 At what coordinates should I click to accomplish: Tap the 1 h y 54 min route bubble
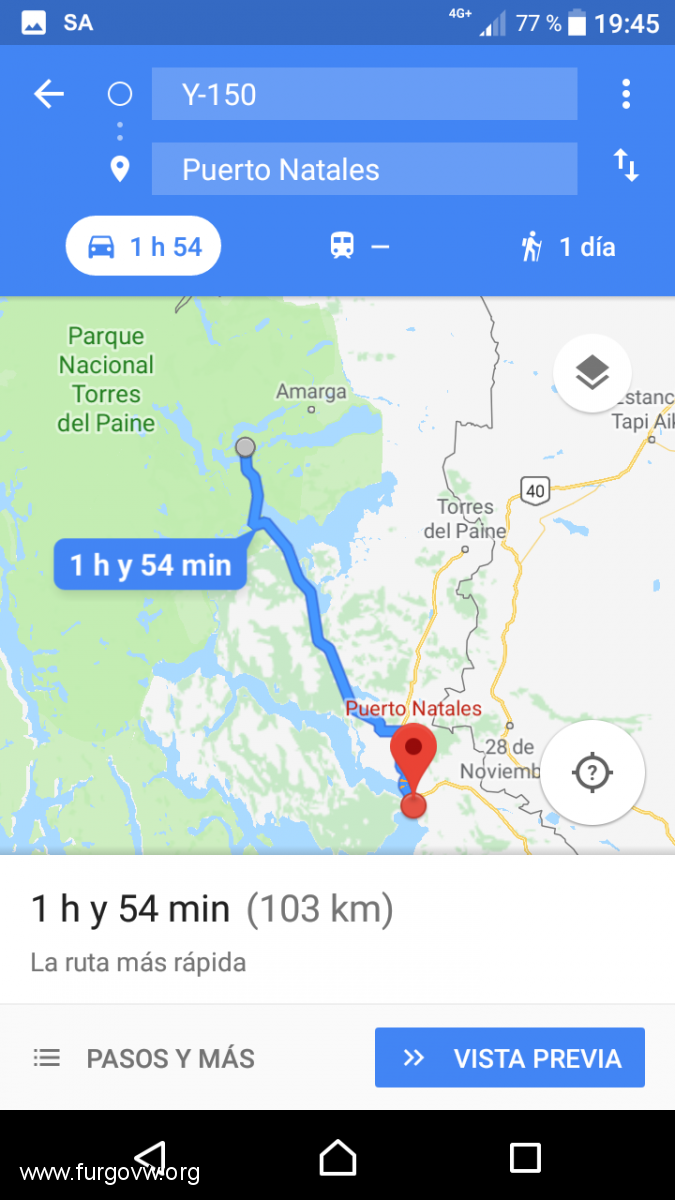click(x=150, y=565)
